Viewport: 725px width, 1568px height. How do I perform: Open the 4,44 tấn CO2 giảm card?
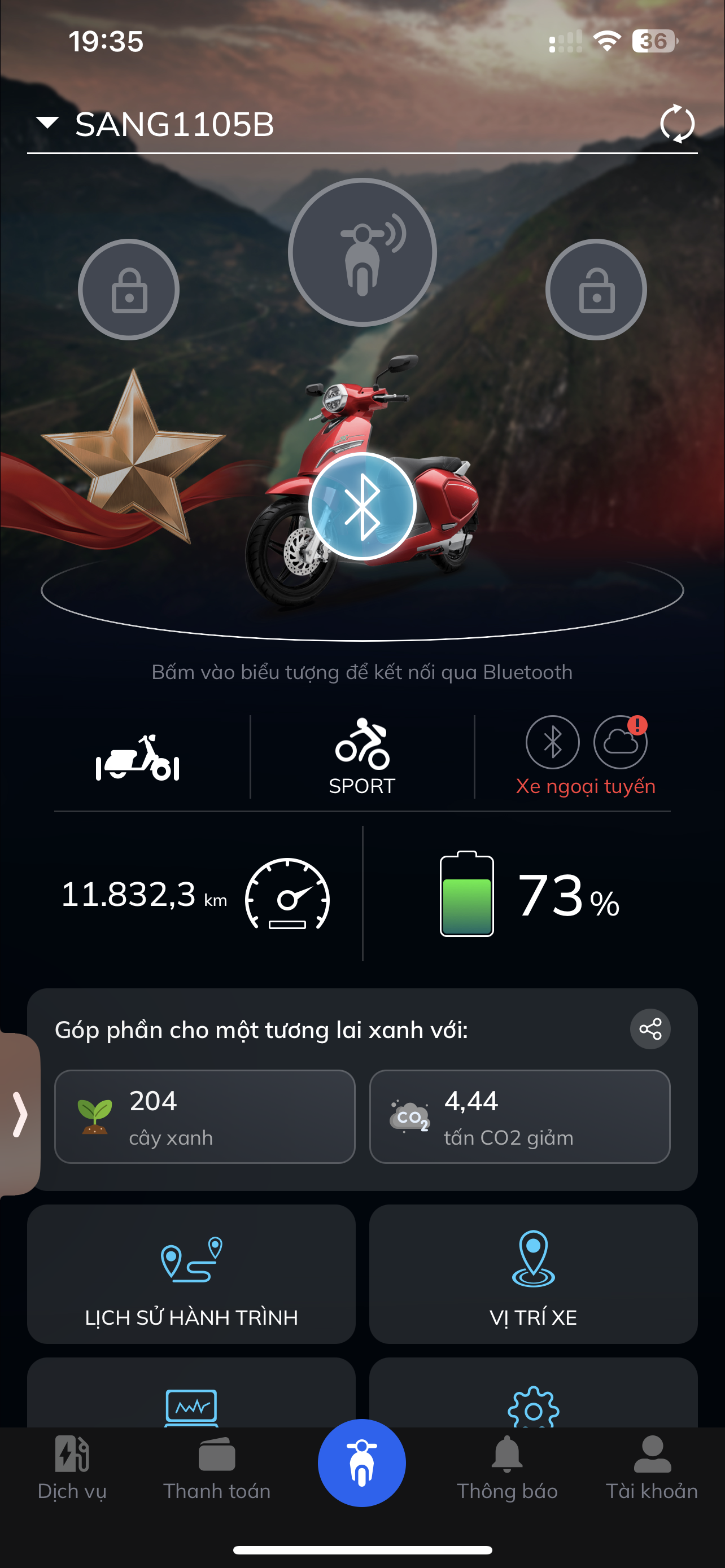(519, 1116)
